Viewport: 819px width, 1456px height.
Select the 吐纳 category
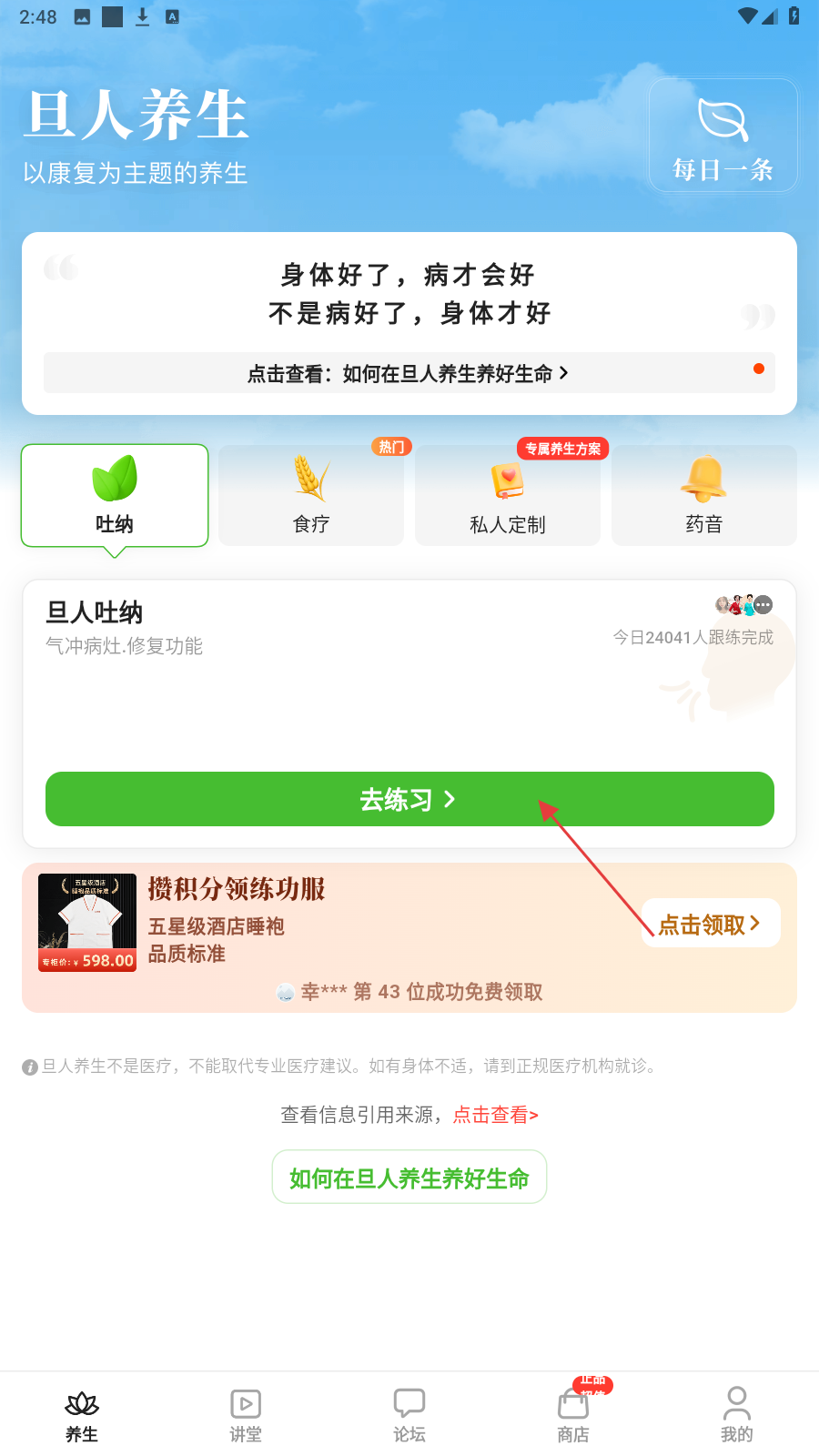point(115,495)
